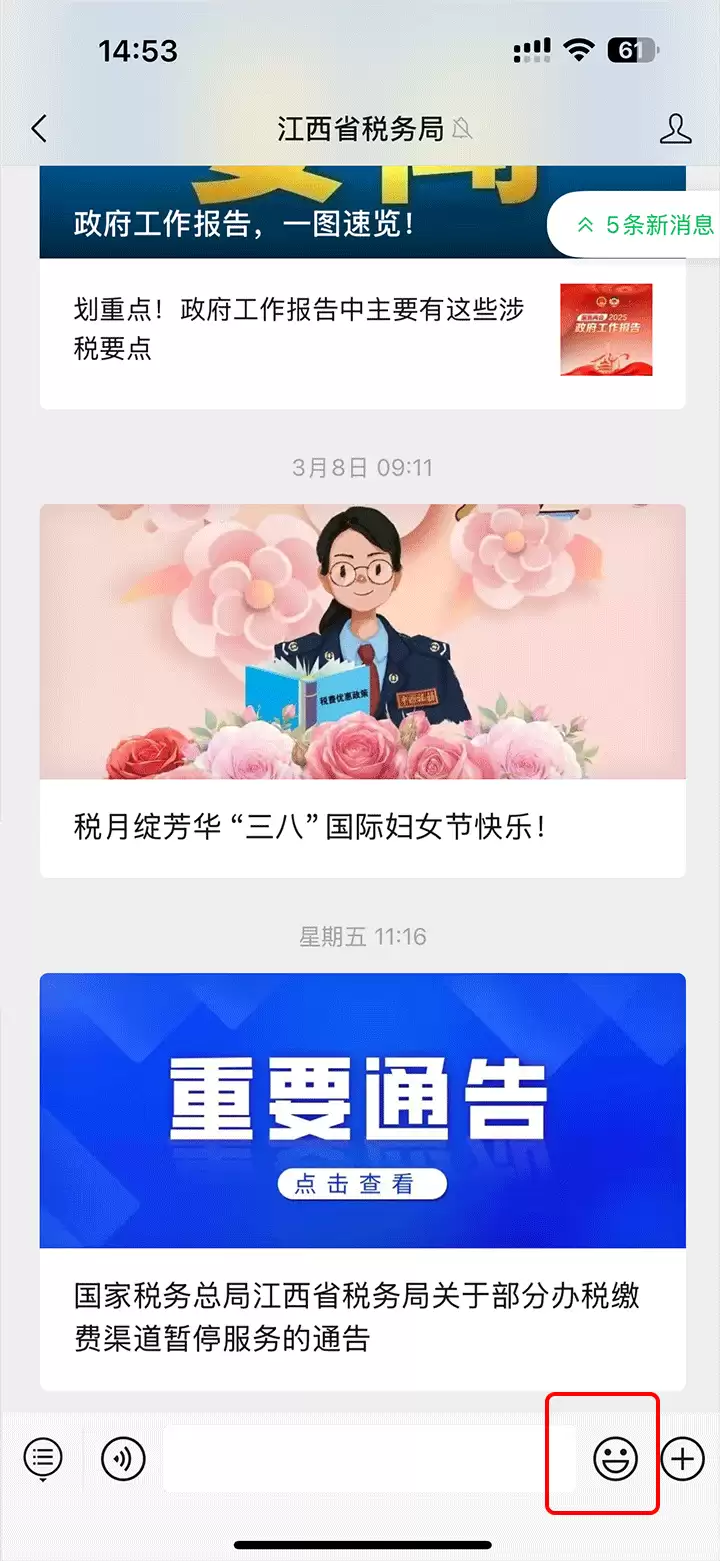Open the 重要通告 notice about 办税缴费渠道暂停服务
The height and width of the screenshot is (1561, 720).
(362, 1180)
